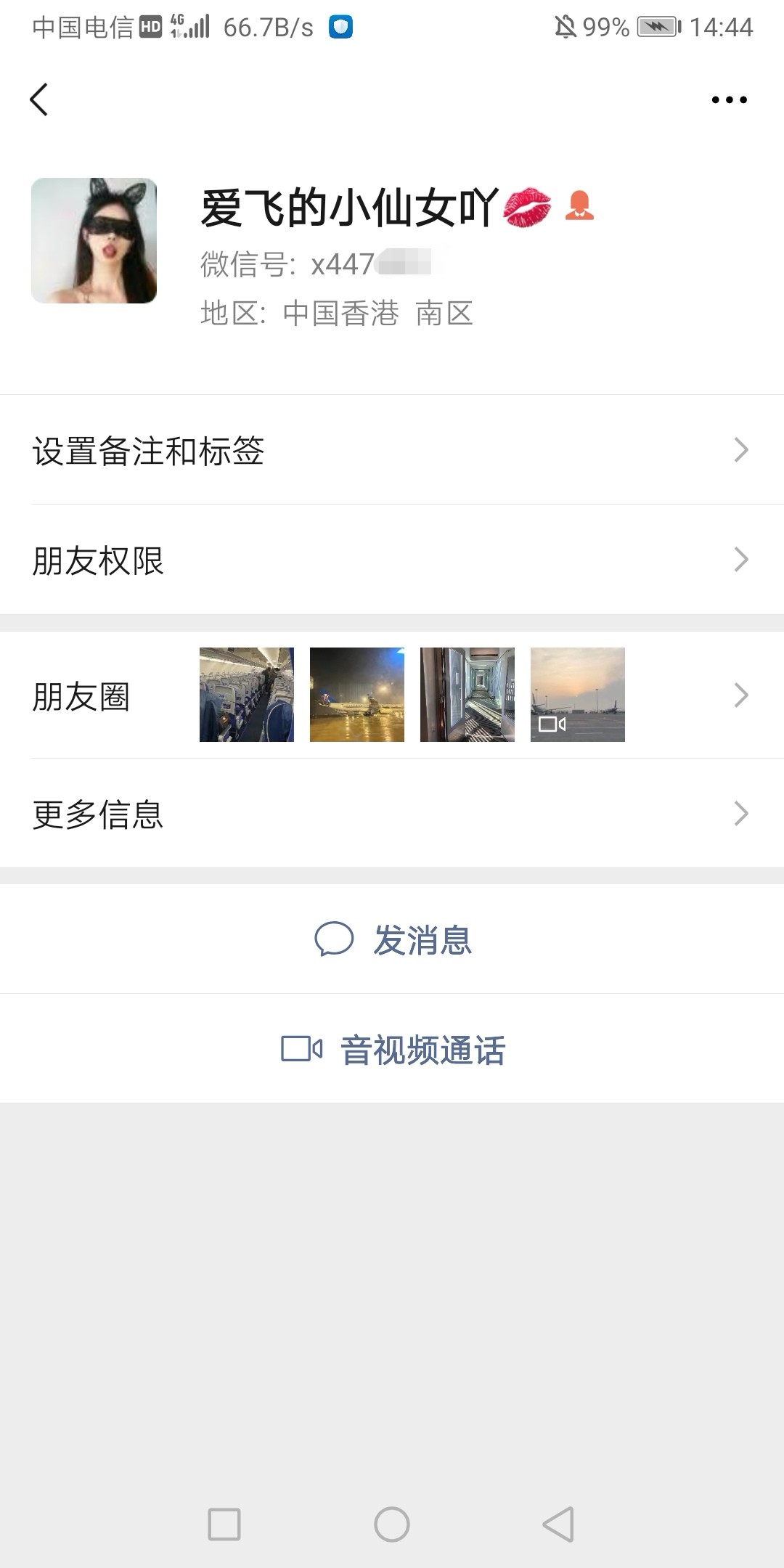Image resolution: width=784 pixels, height=1568 pixels.
Task: Tap the sunset tarmac video thumbnail in 朋友圈
Action: (578, 694)
